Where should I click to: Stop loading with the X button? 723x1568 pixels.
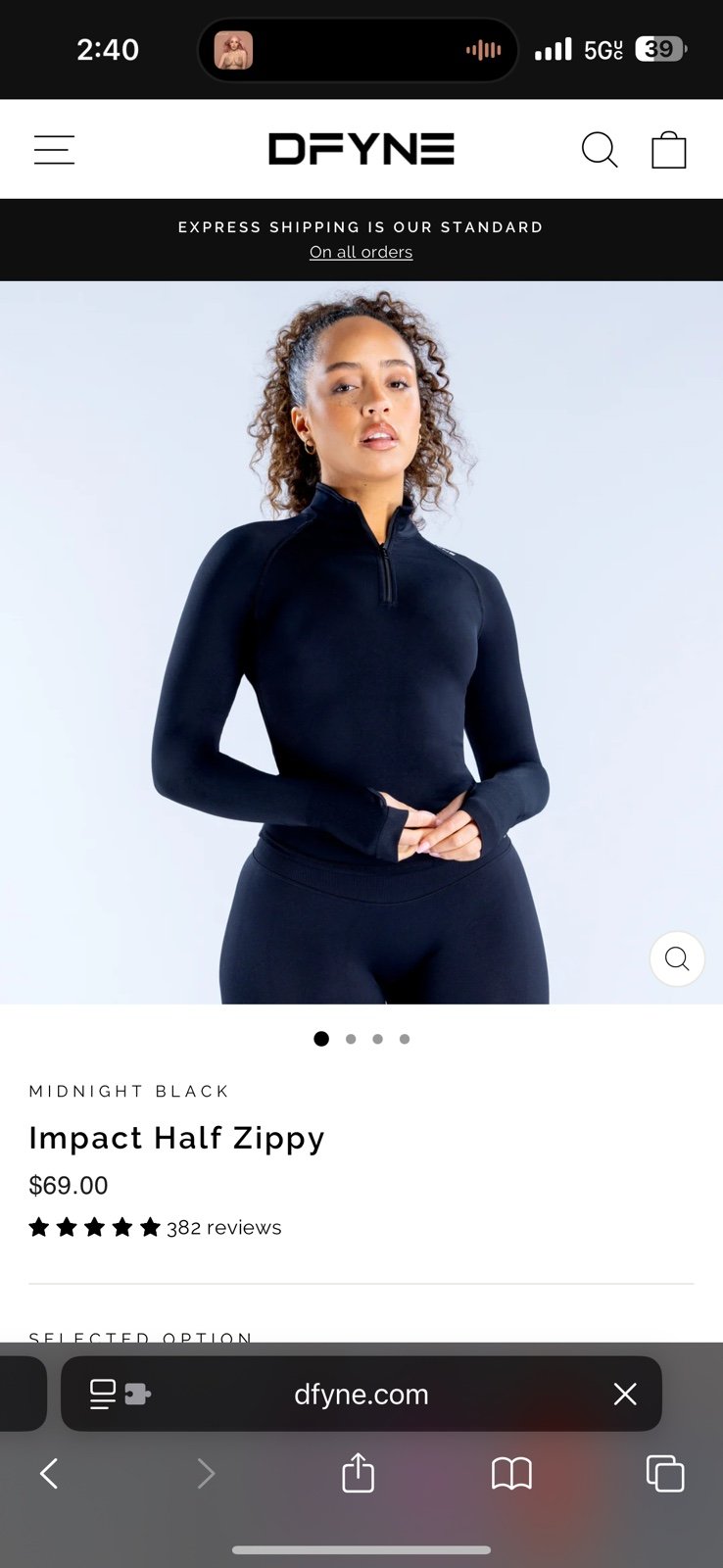tap(625, 1394)
